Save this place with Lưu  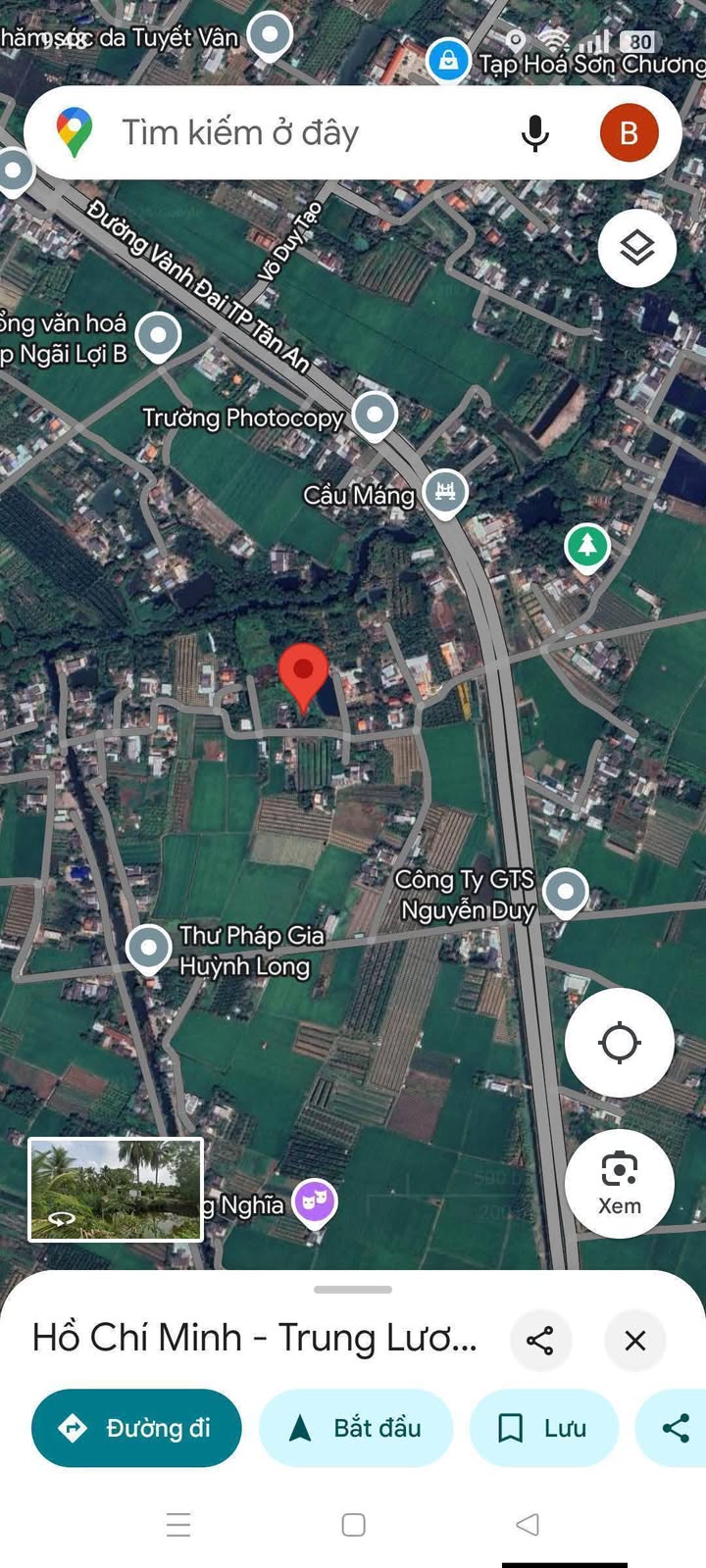click(544, 1428)
